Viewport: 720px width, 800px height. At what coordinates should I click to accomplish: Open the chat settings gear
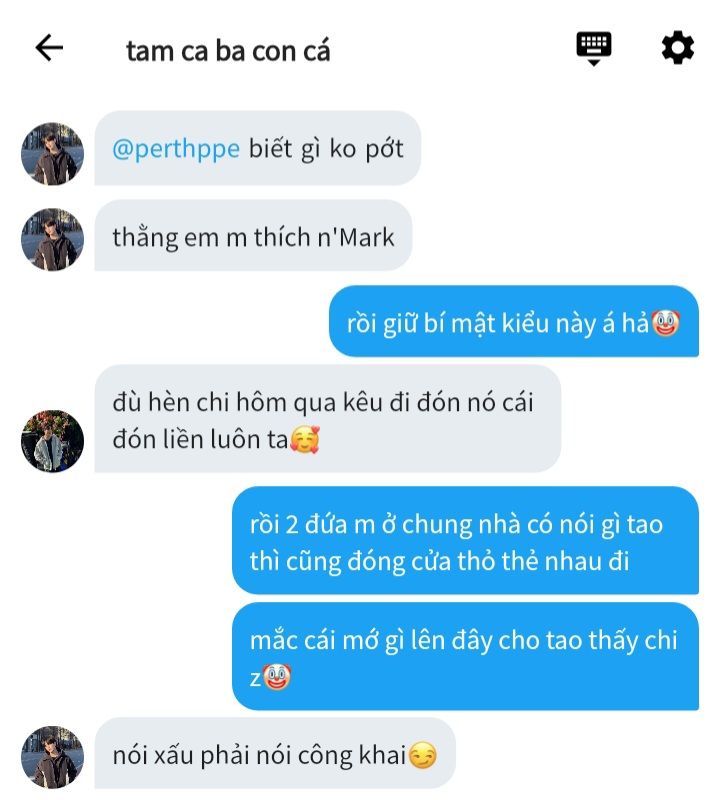click(677, 48)
